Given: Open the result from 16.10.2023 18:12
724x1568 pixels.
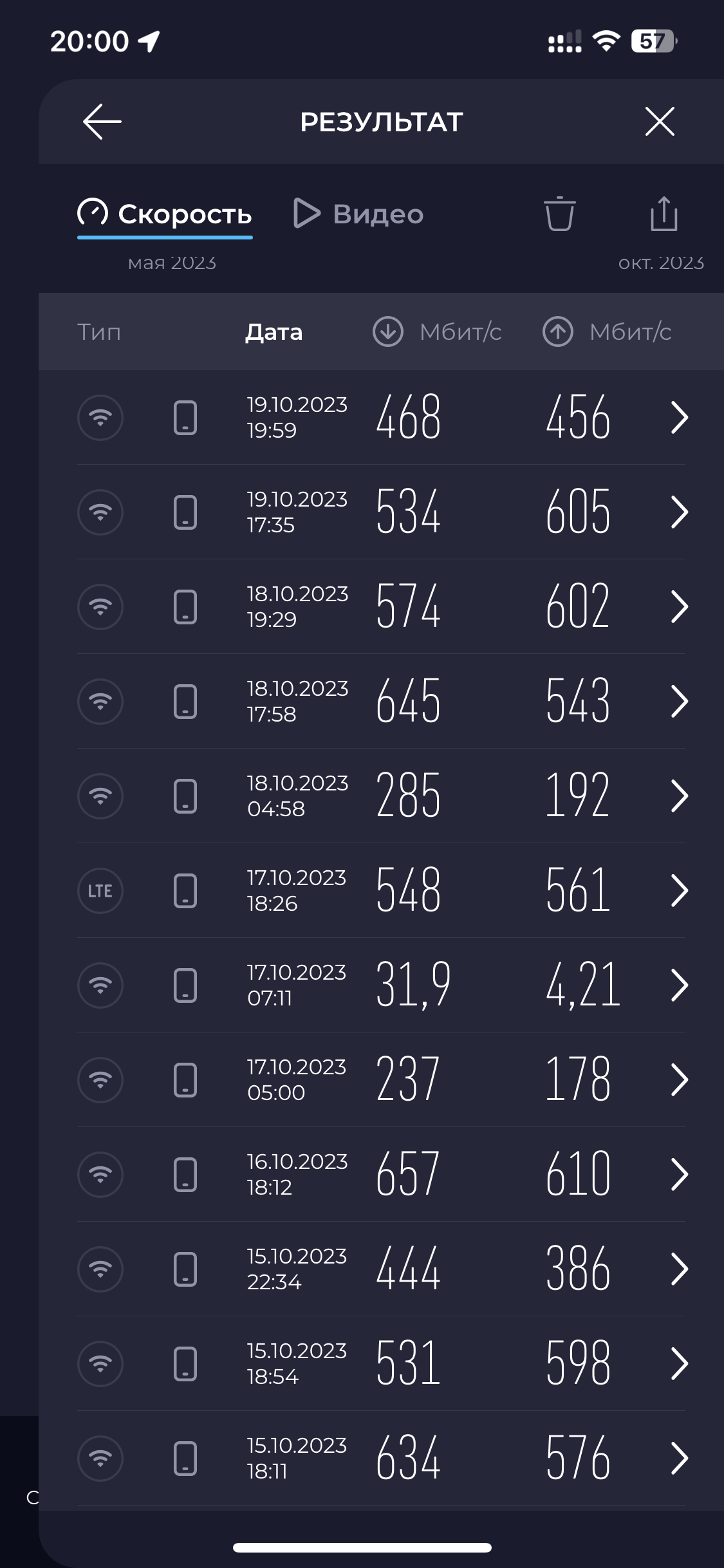Looking at the screenshot, I should coord(381,1174).
